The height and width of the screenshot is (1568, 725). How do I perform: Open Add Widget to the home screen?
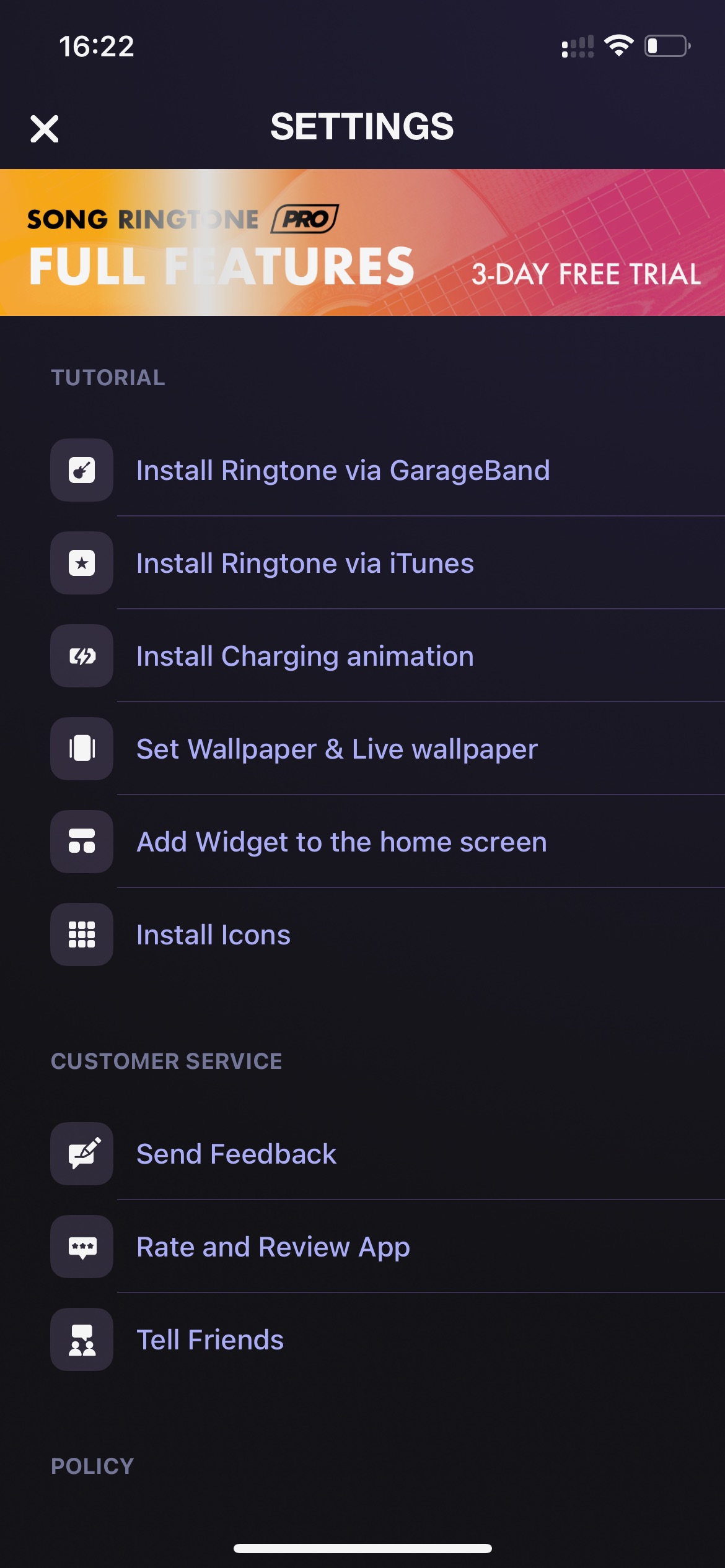point(362,842)
